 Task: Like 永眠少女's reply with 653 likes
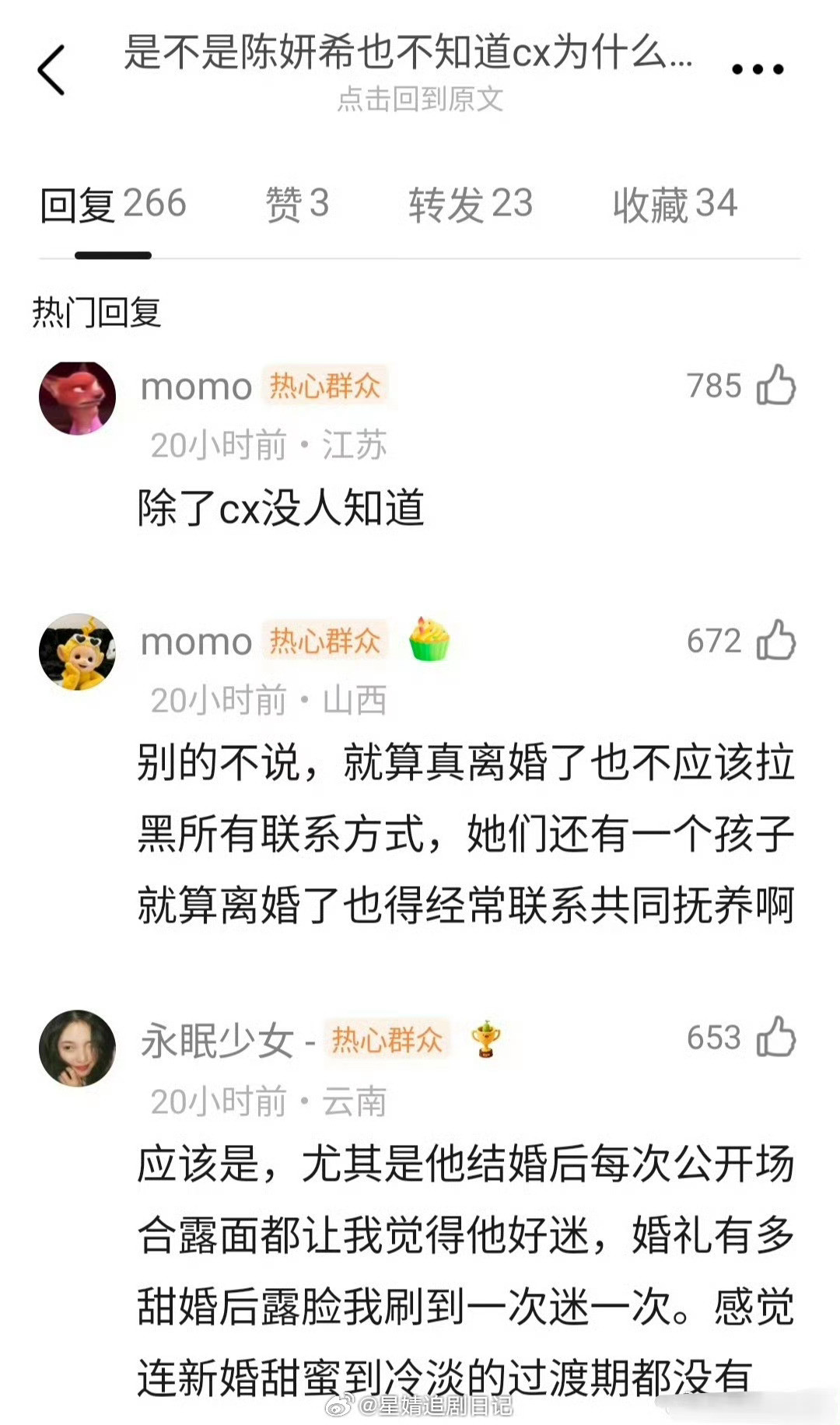pos(778,1038)
